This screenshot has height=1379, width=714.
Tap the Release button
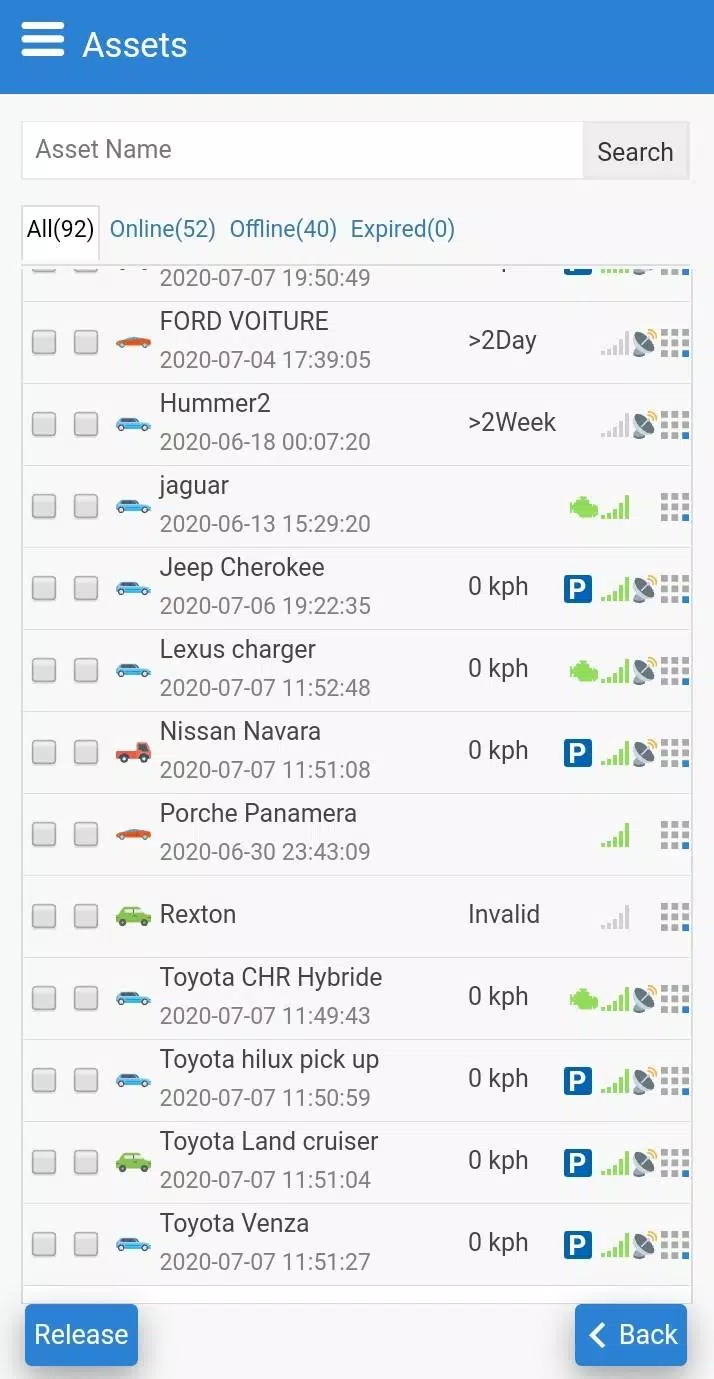click(x=81, y=1335)
